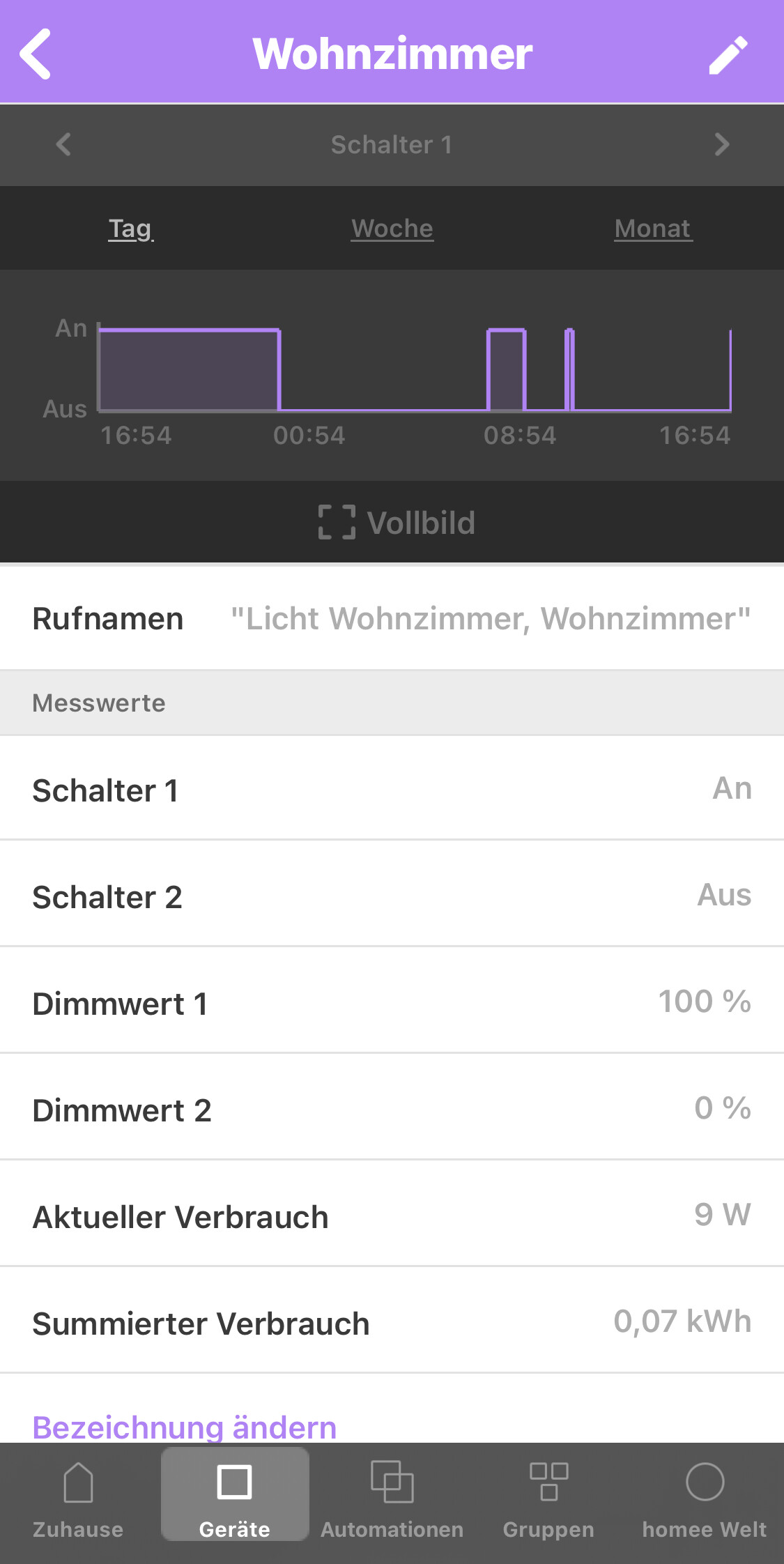Open the Rufnamen row
The image size is (784, 1564).
392,618
